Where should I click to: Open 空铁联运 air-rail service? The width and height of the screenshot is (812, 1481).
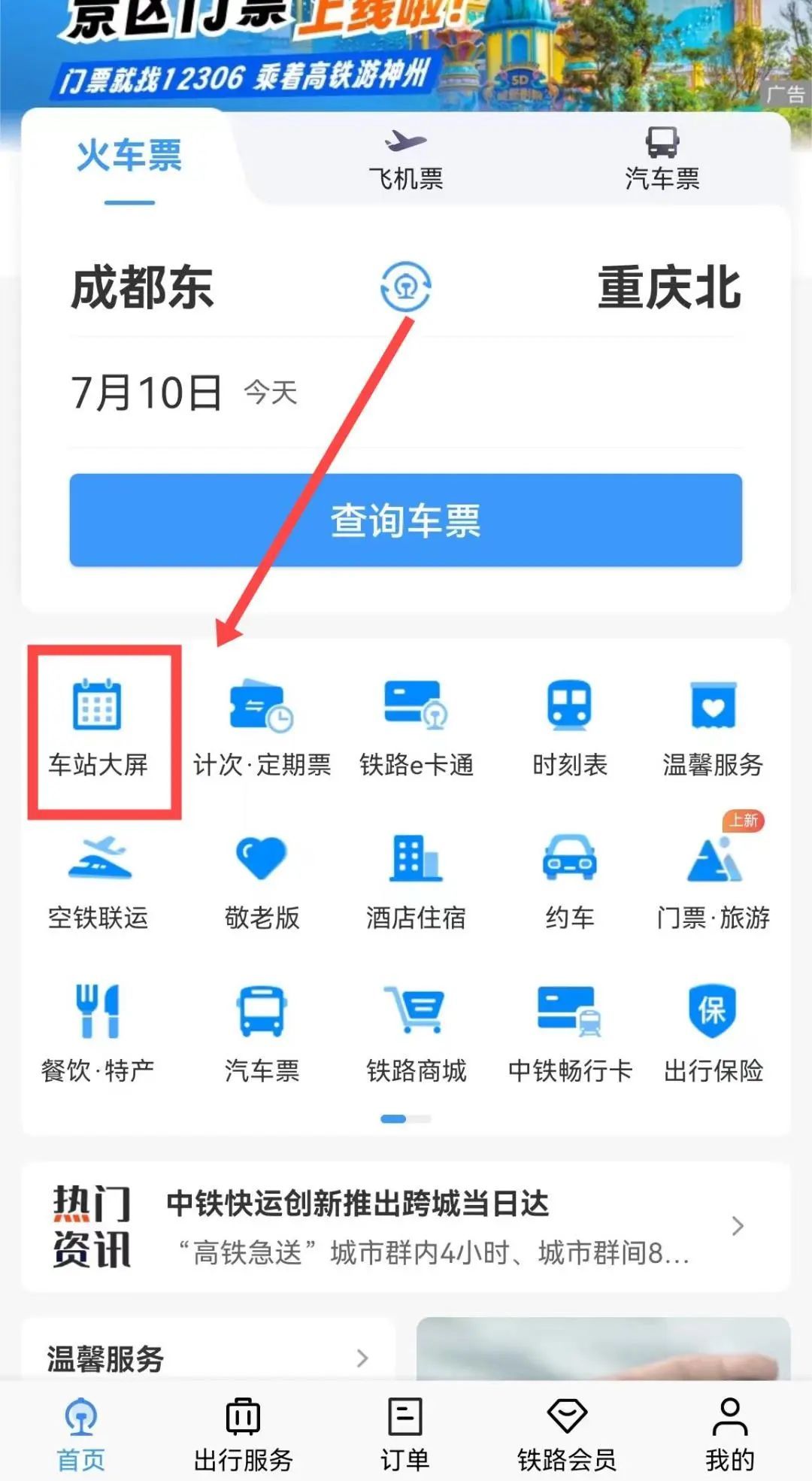click(x=98, y=882)
